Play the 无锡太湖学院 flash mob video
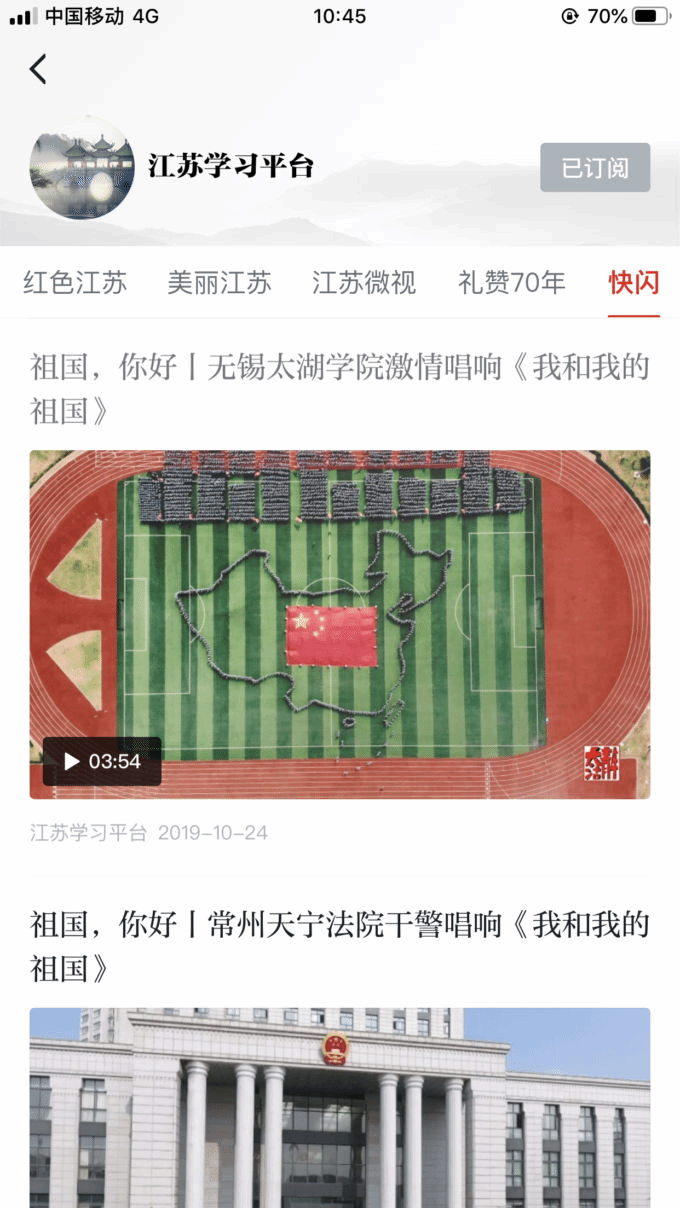 [x=340, y=624]
